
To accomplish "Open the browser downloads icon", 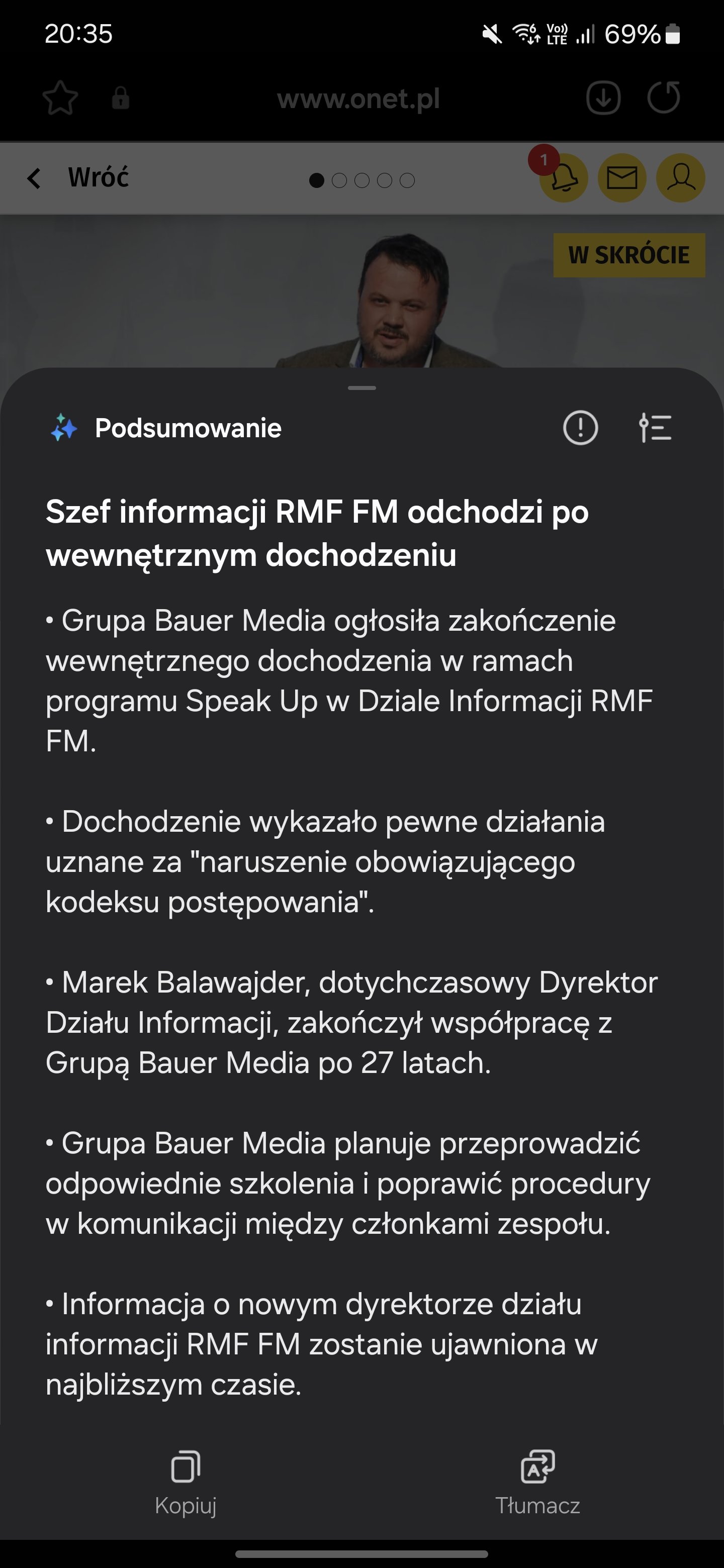I will coord(603,97).
